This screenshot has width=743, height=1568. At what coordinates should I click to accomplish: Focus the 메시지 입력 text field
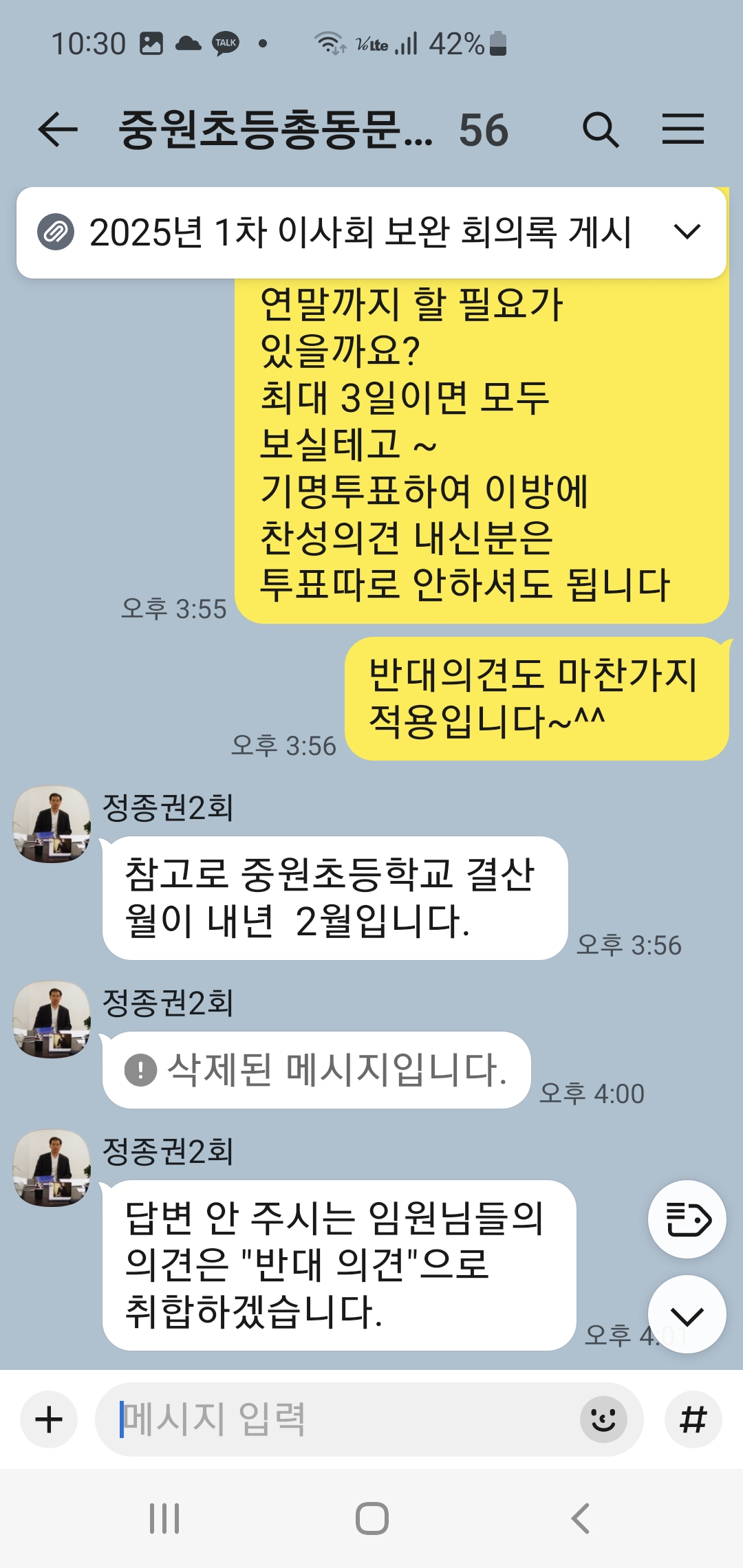[337, 1419]
